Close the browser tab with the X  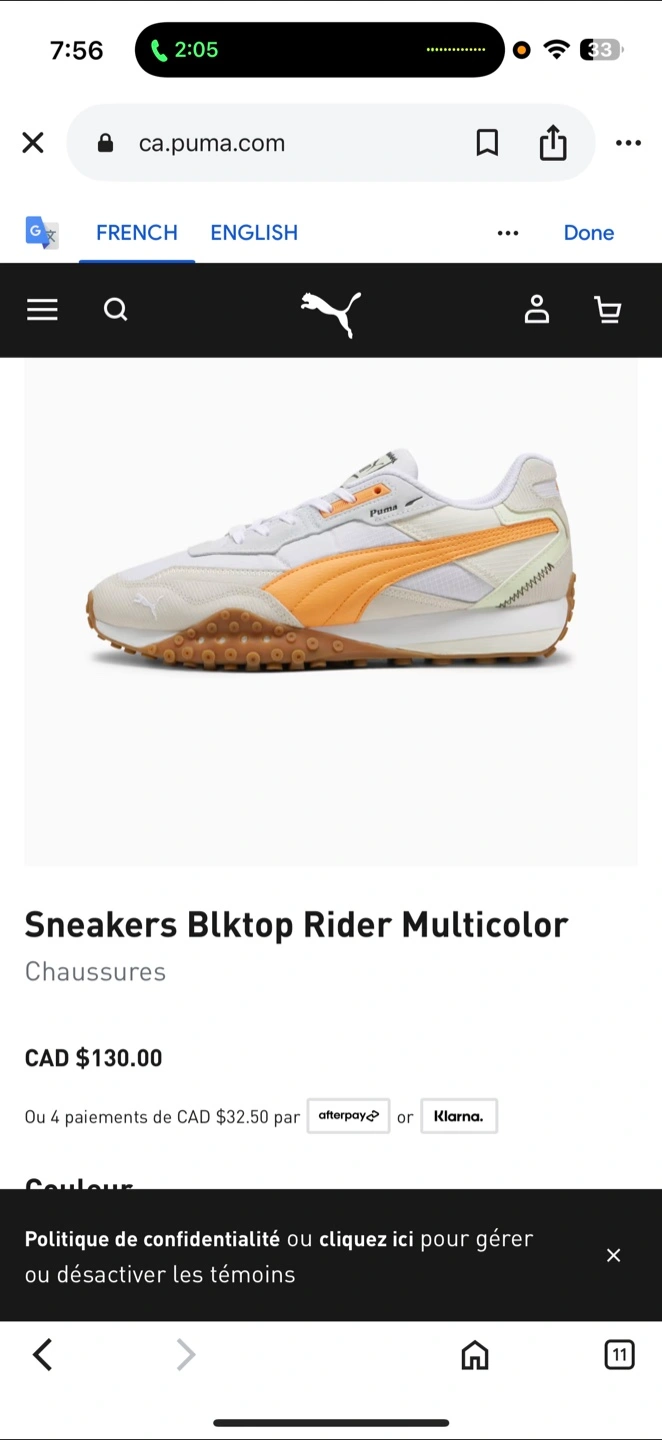[33, 143]
